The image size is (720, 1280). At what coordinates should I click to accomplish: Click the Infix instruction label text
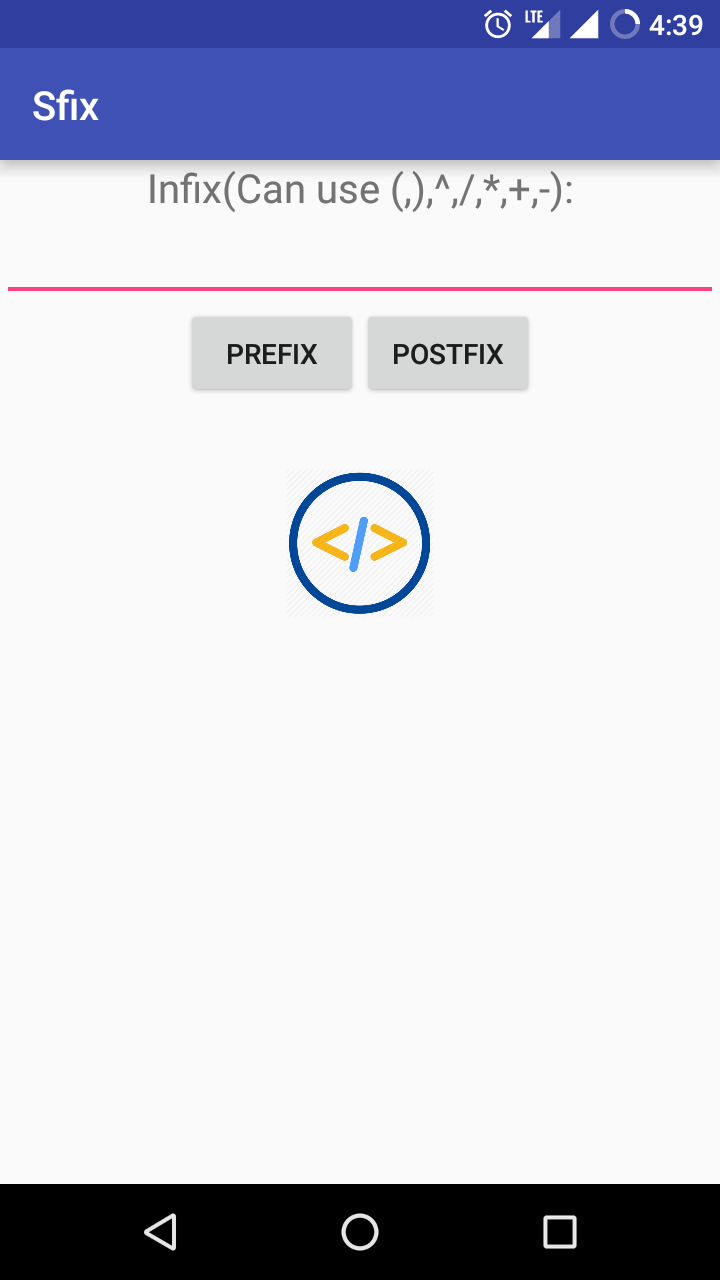pos(360,188)
